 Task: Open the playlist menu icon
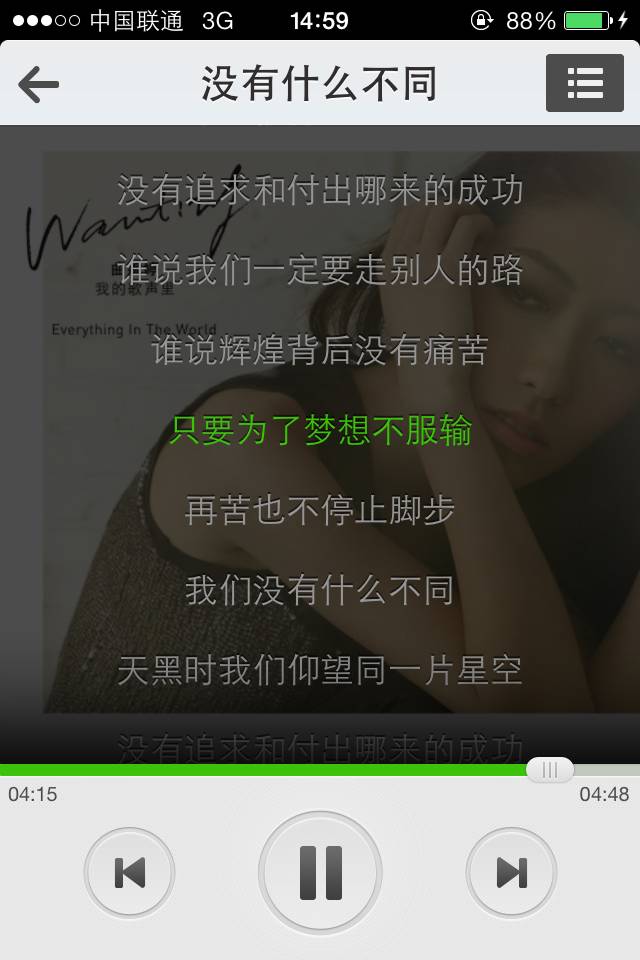point(584,83)
